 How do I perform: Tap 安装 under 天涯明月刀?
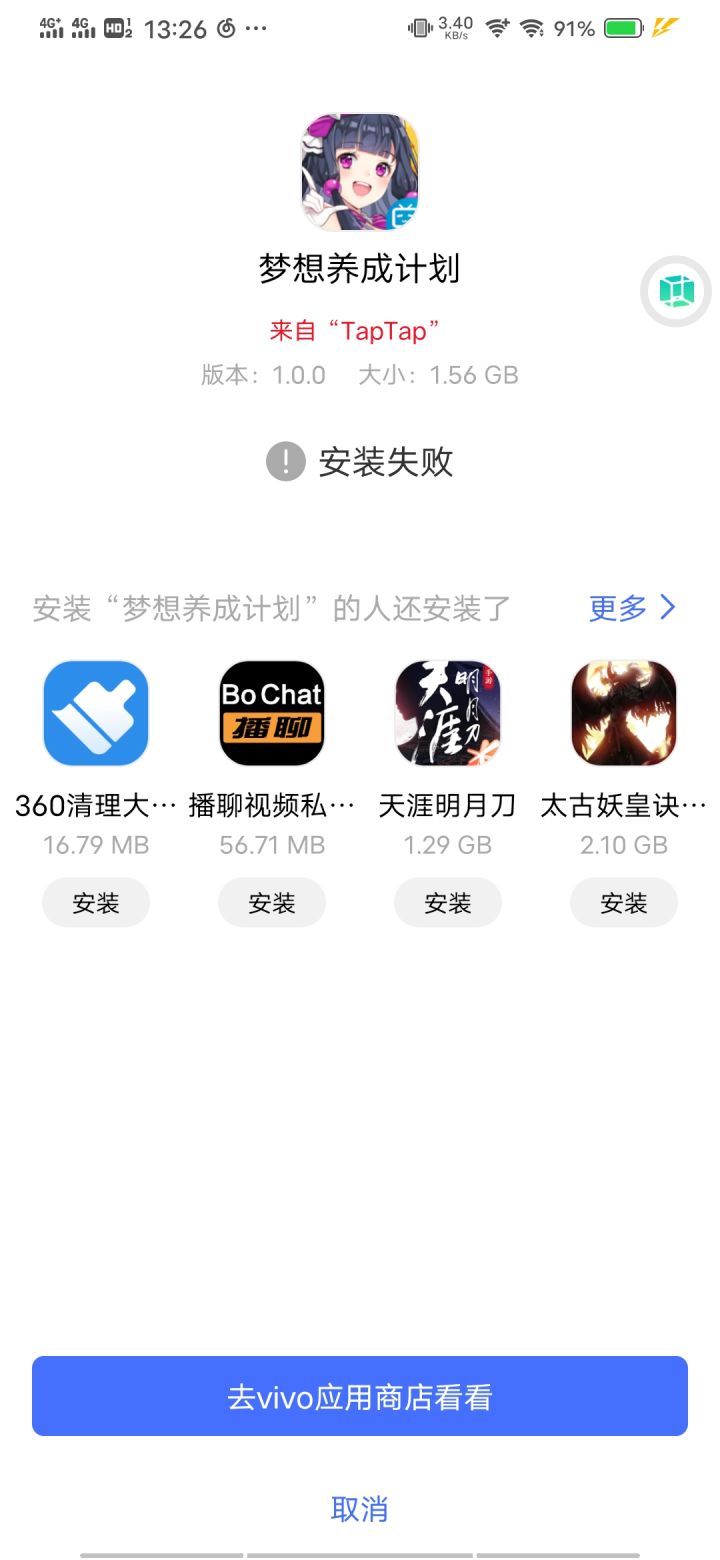(447, 902)
